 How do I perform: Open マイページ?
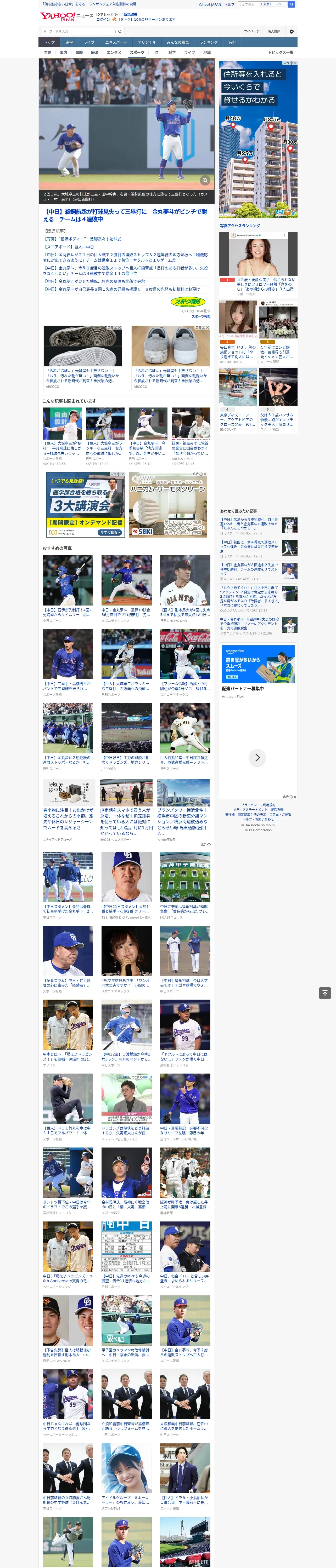(x=251, y=31)
